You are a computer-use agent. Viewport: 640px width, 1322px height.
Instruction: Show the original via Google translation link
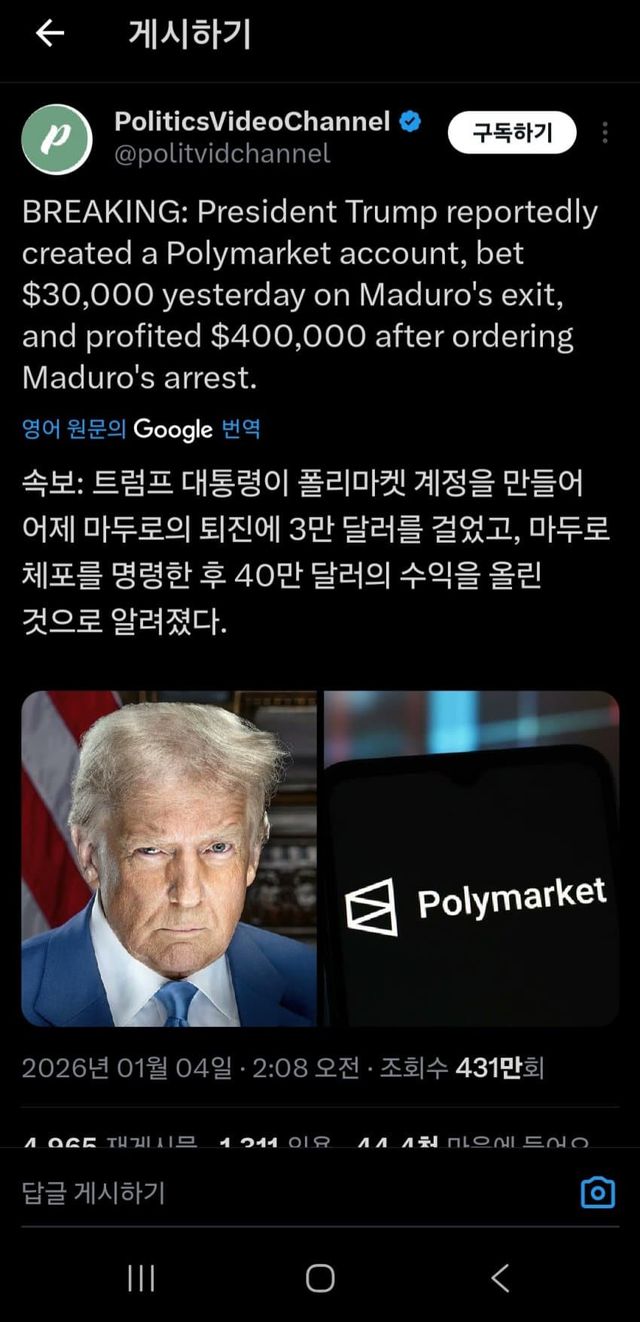coord(141,430)
